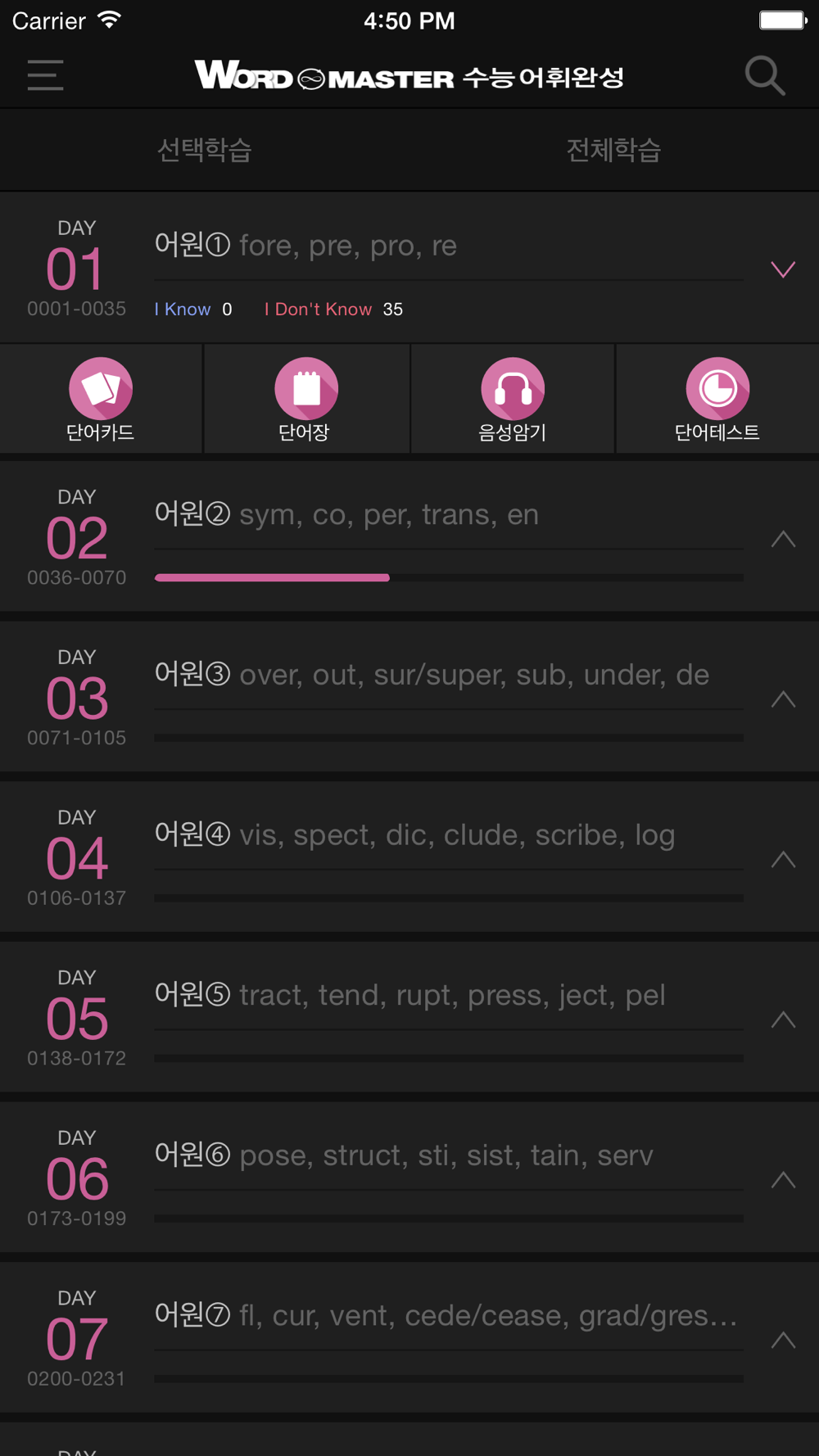Open 단어카드 flashcards
Image resolution: width=819 pixels, height=1456 pixels.
pos(101,399)
